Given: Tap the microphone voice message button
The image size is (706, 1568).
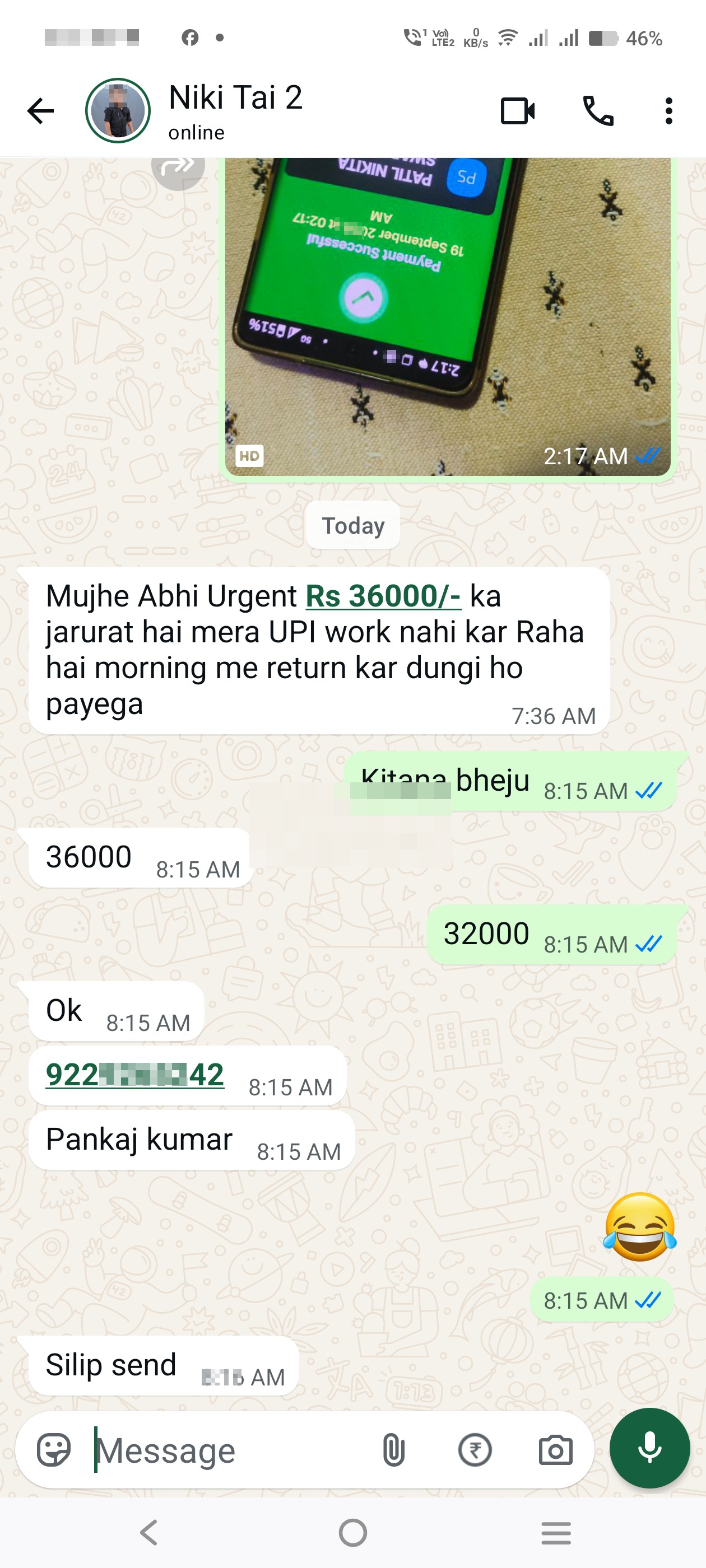Looking at the screenshot, I should coord(649,1448).
